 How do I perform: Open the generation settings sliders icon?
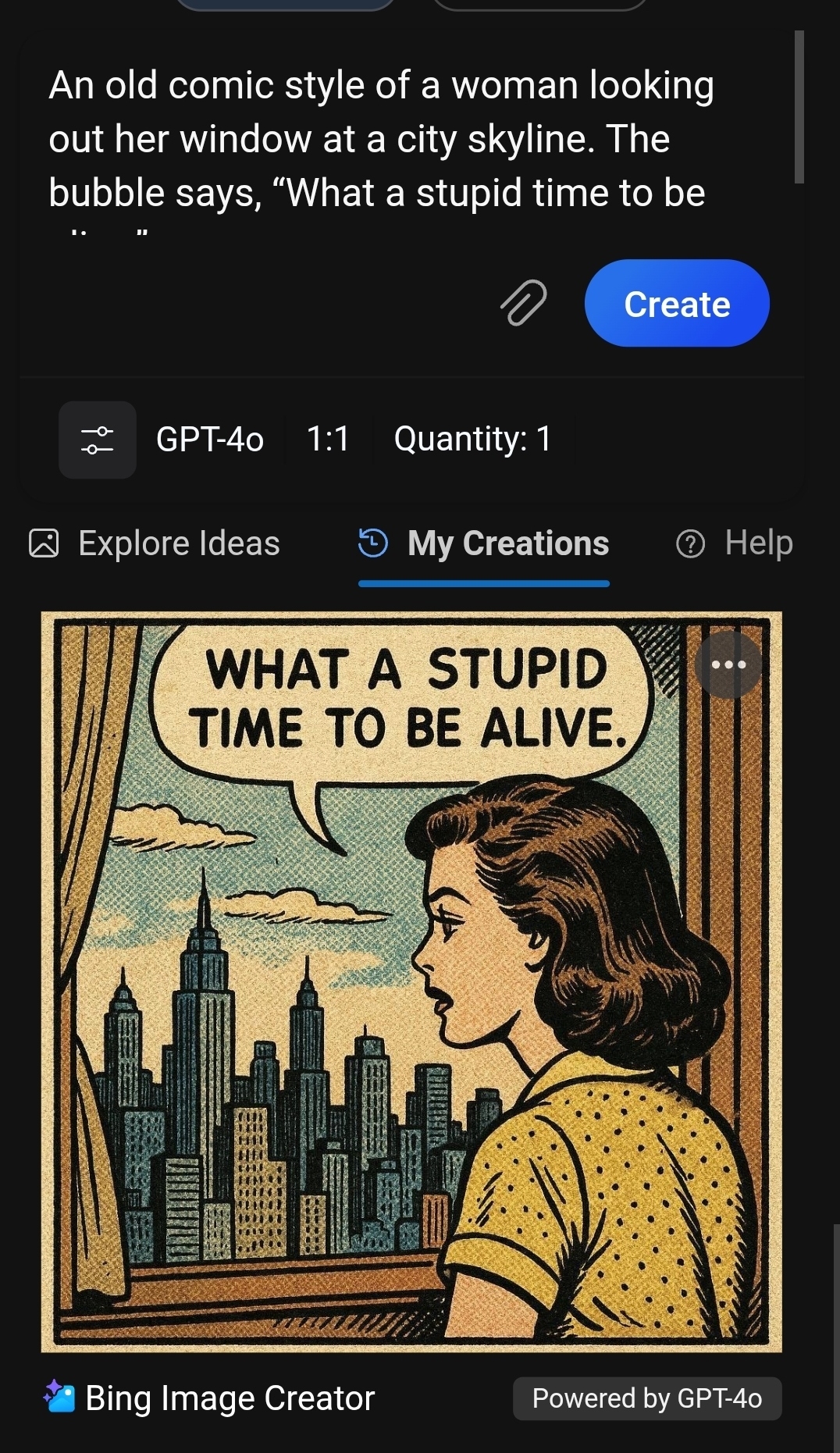(x=98, y=440)
